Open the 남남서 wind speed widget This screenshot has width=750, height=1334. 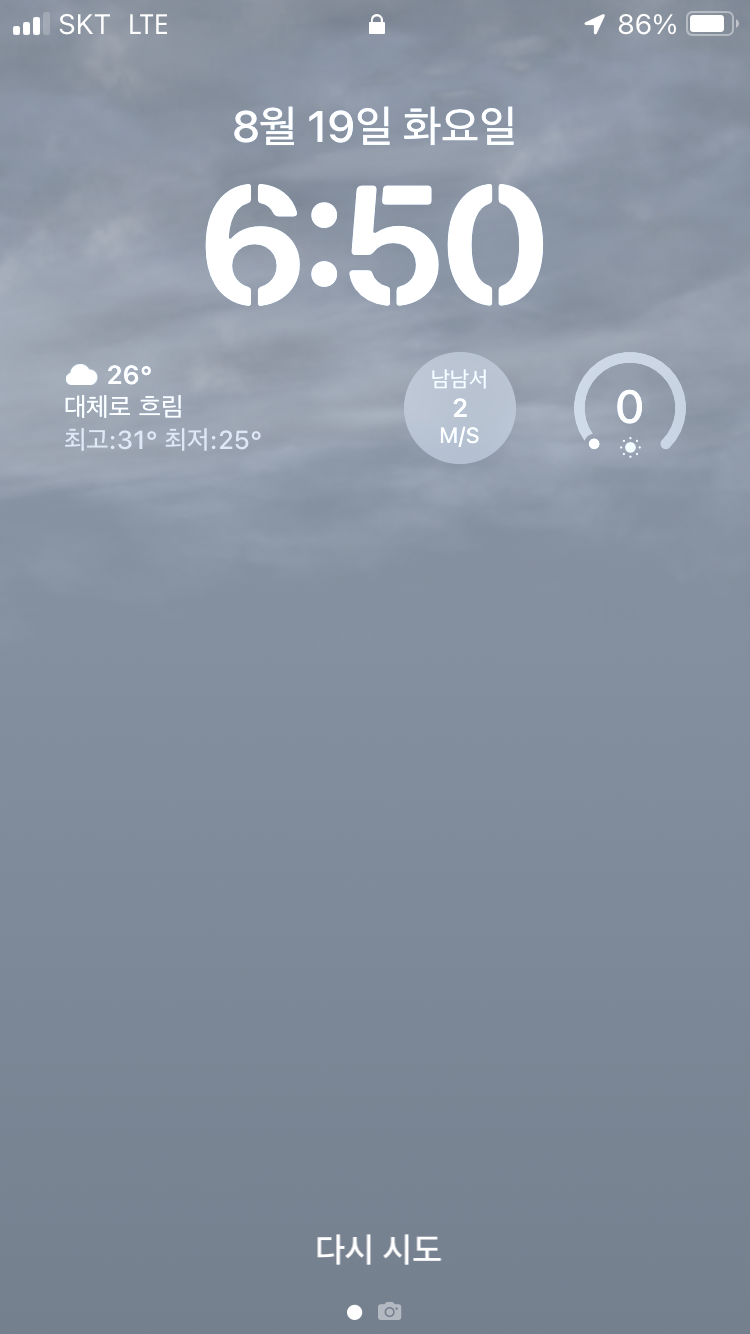tap(460, 408)
